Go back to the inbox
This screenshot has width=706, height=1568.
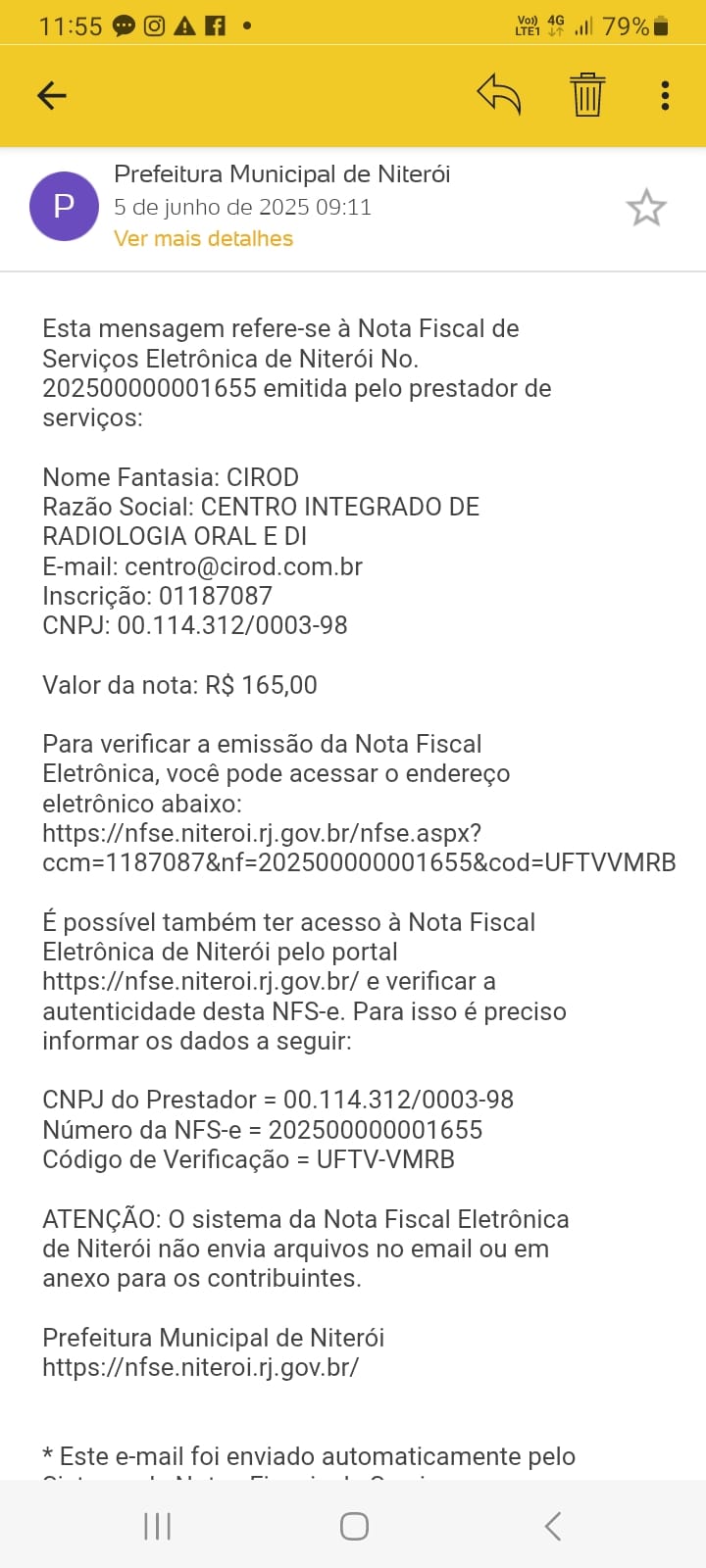coord(51,95)
